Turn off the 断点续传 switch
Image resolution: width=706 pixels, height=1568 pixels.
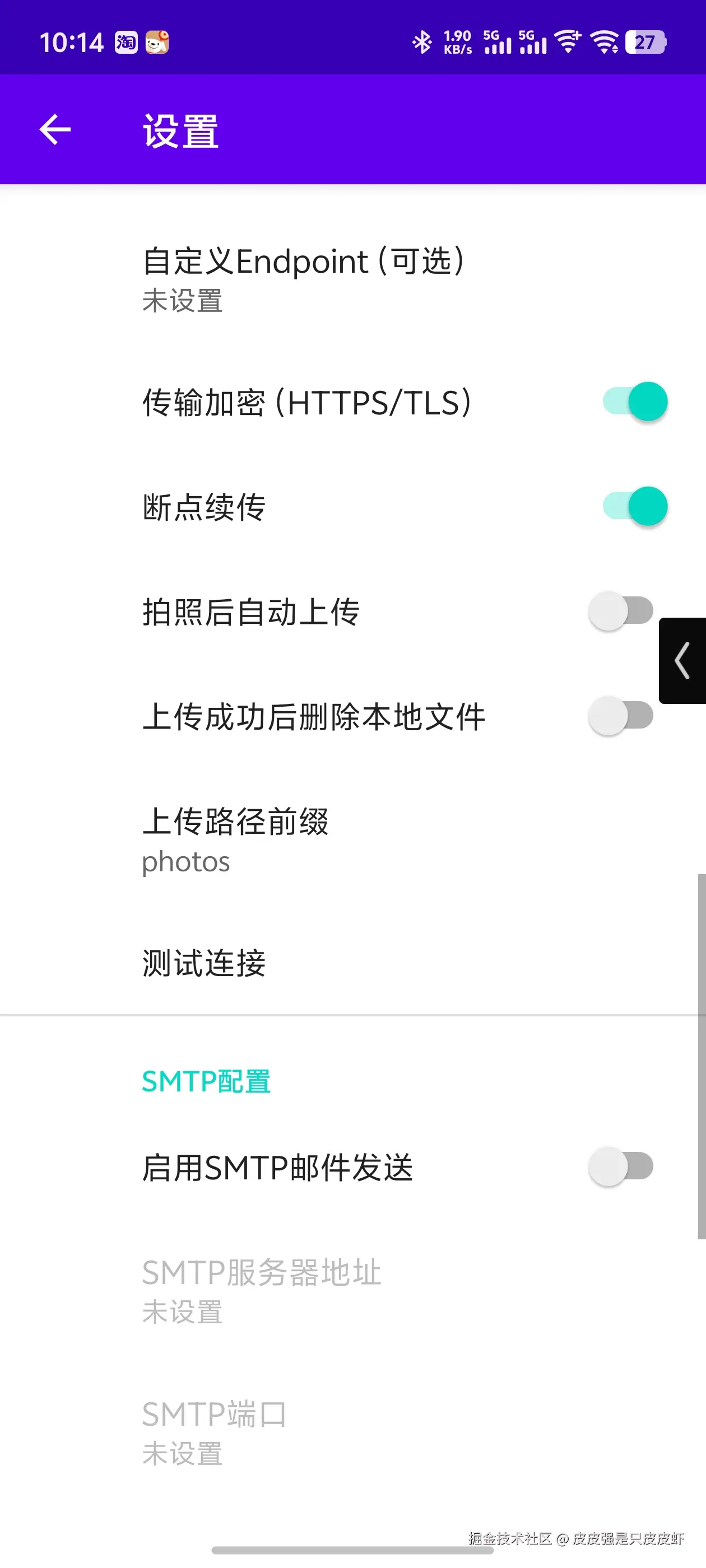[x=634, y=506]
